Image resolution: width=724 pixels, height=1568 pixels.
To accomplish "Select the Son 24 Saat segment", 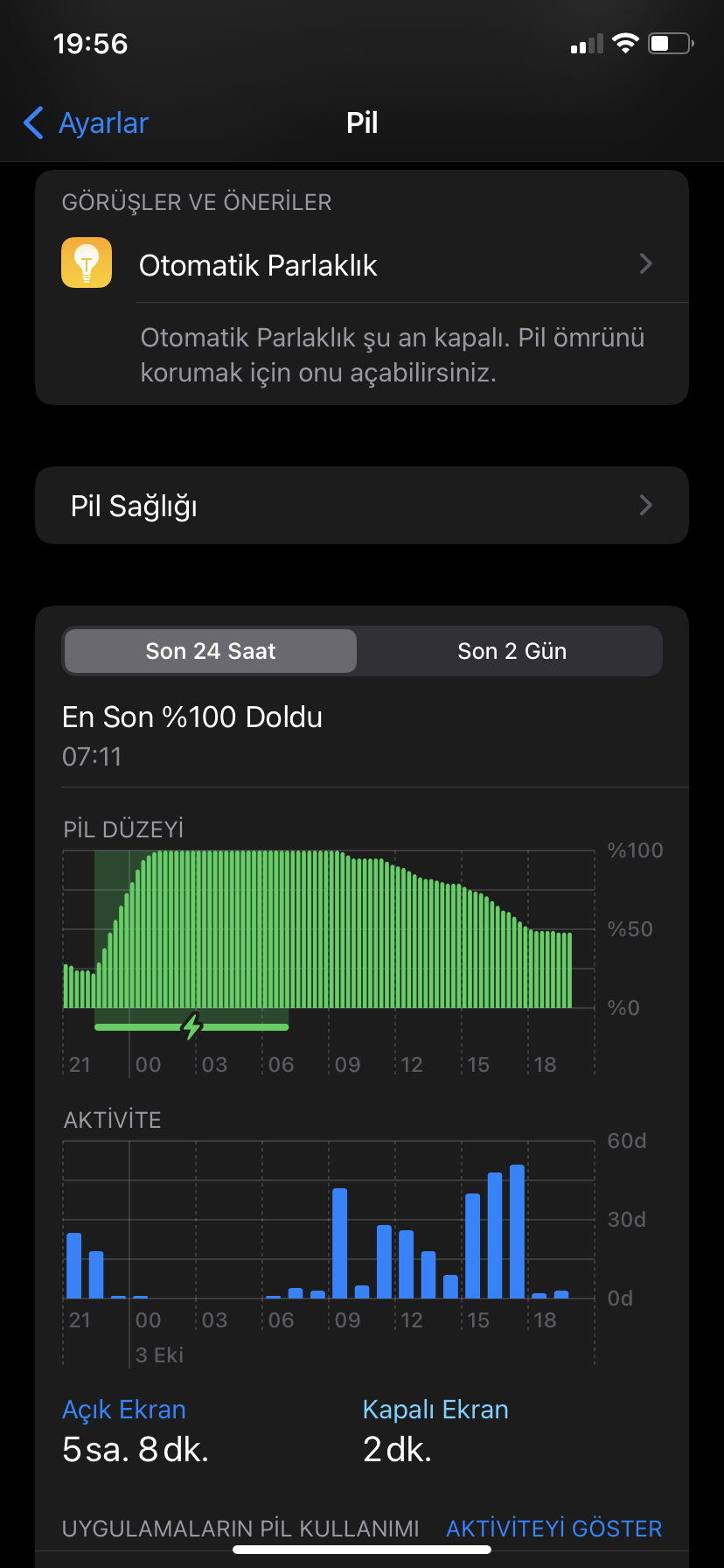I will (211, 651).
